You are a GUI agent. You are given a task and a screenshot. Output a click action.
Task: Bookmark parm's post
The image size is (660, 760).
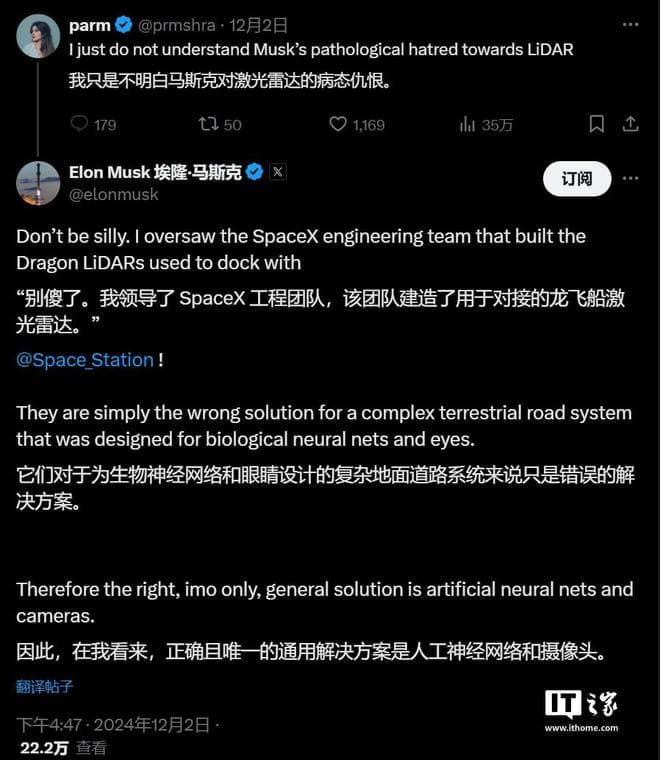pyautogui.click(x=596, y=124)
